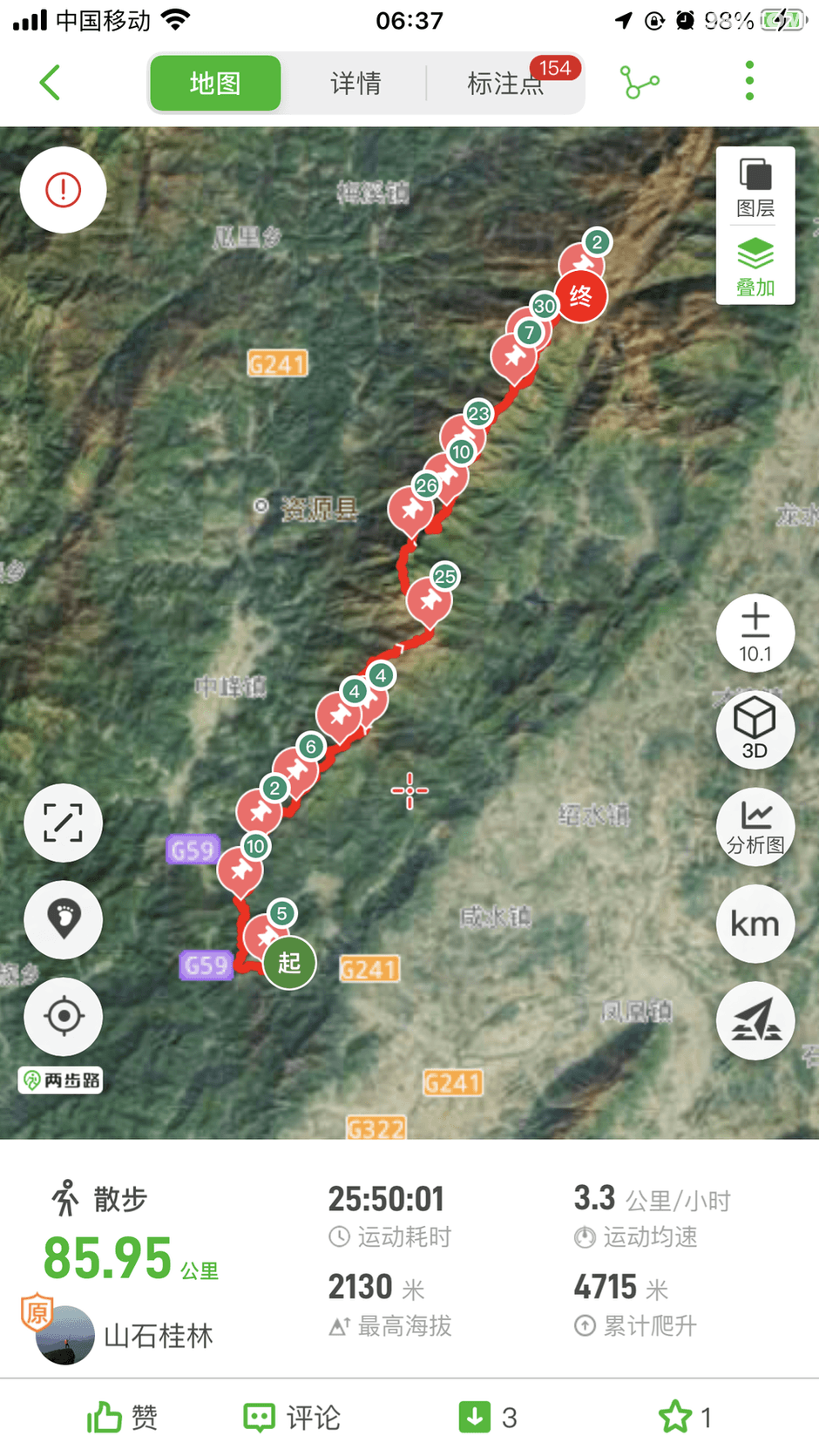
Task: Switch the map to 3D view
Action: 755,728
